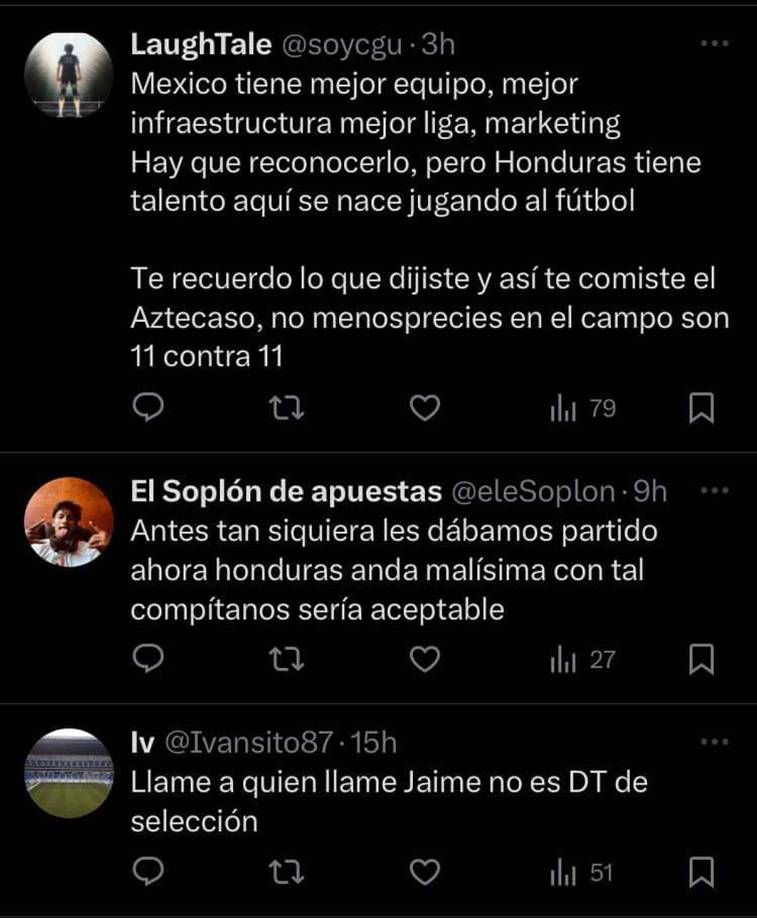757x918 pixels.
Task: Open Ivansito87's stadium profile avatar
Action: [x=67, y=764]
